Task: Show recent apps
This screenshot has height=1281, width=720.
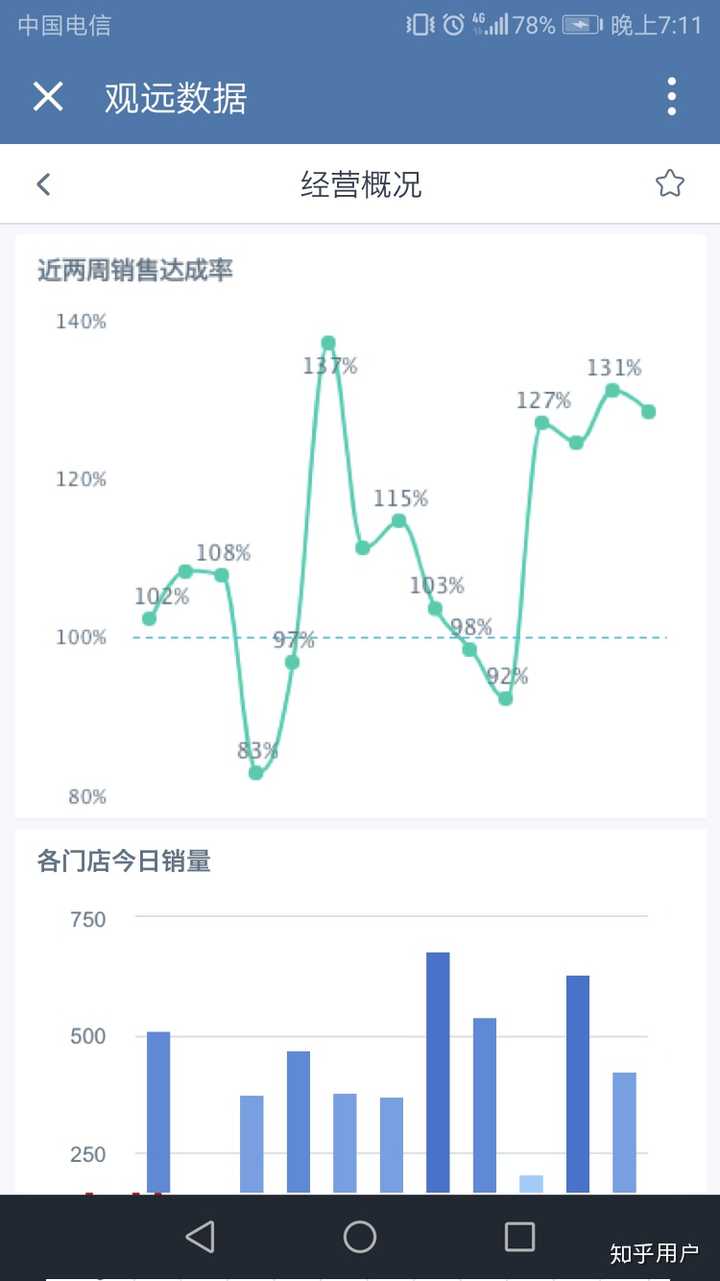Action: (519, 1237)
